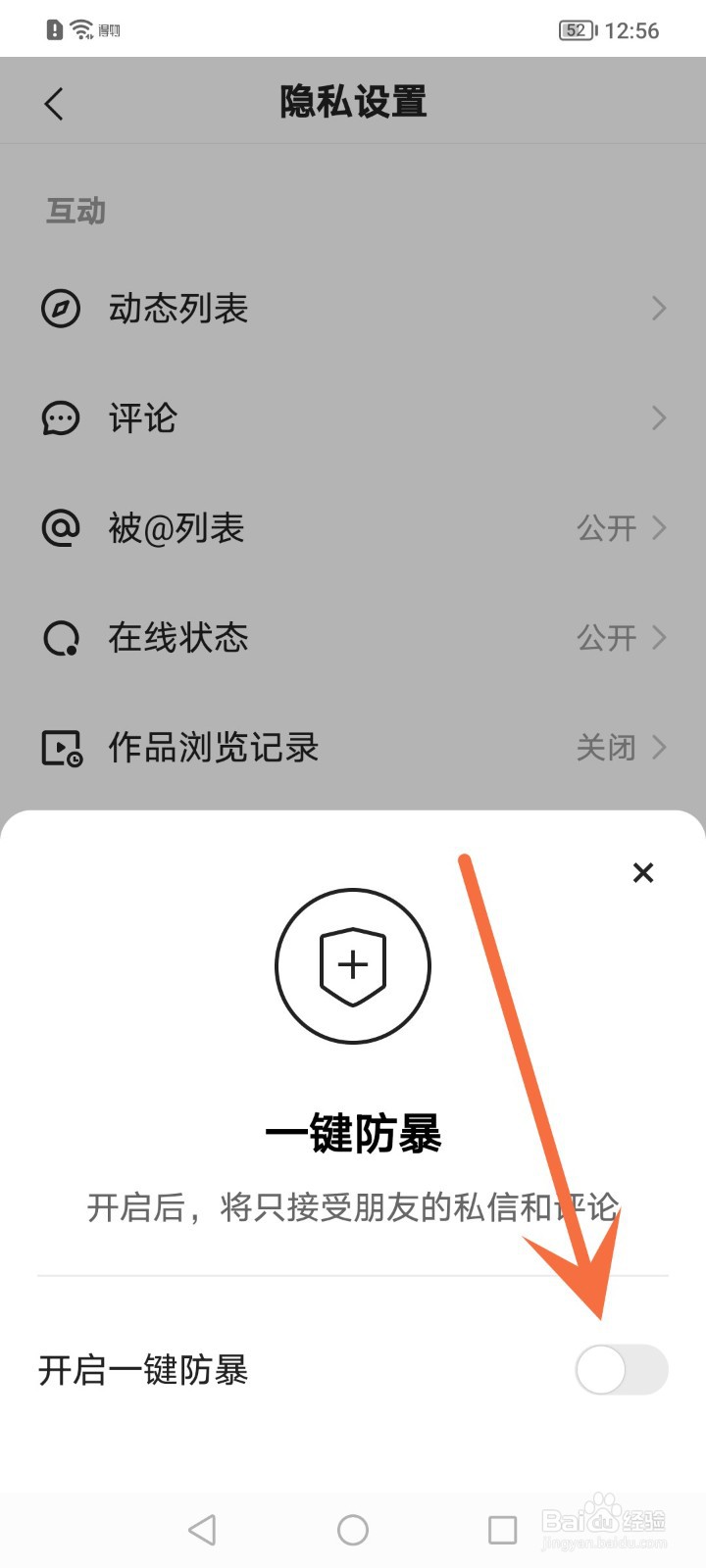Viewport: 706px width, 1568px height.
Task: Open 动态列表 via its compass icon
Action: (x=60, y=309)
